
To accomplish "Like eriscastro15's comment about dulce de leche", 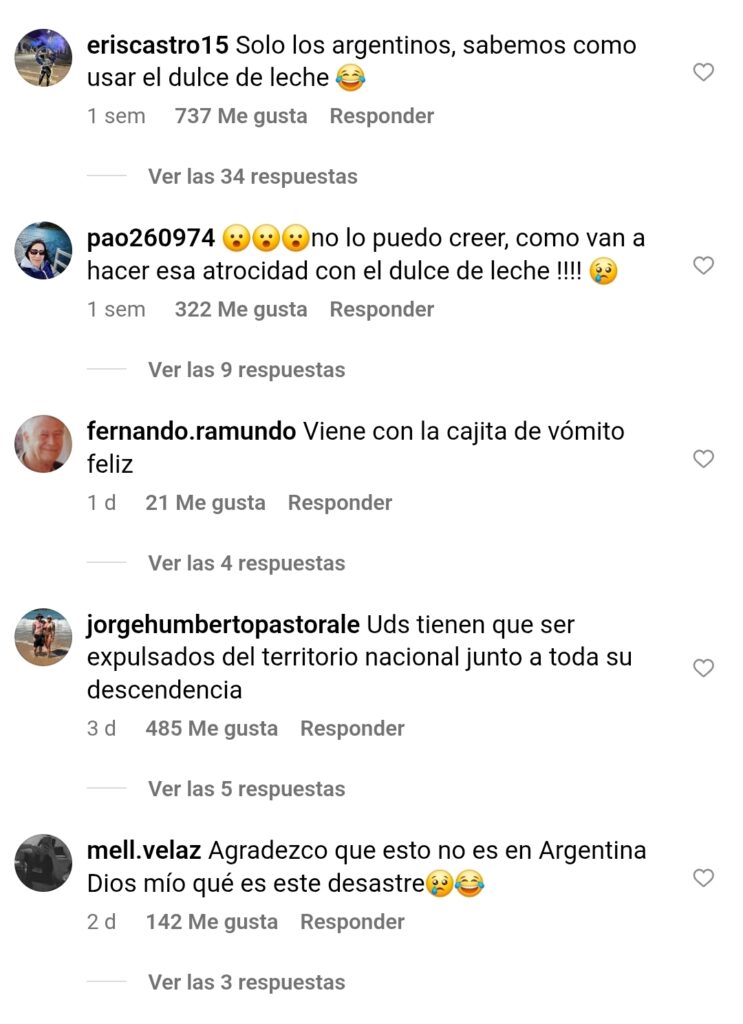I will click(x=703, y=72).
